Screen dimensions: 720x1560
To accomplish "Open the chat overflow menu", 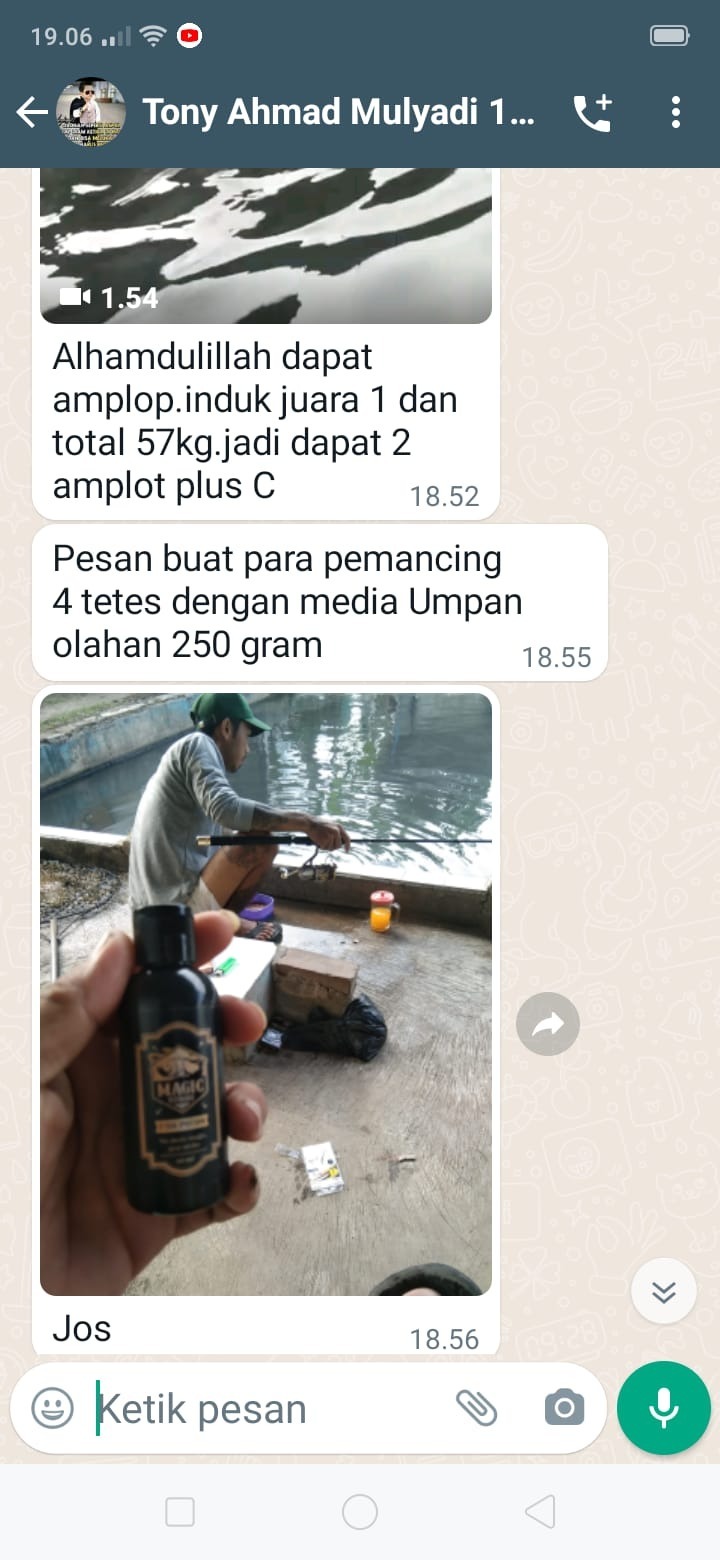I will tap(676, 113).
